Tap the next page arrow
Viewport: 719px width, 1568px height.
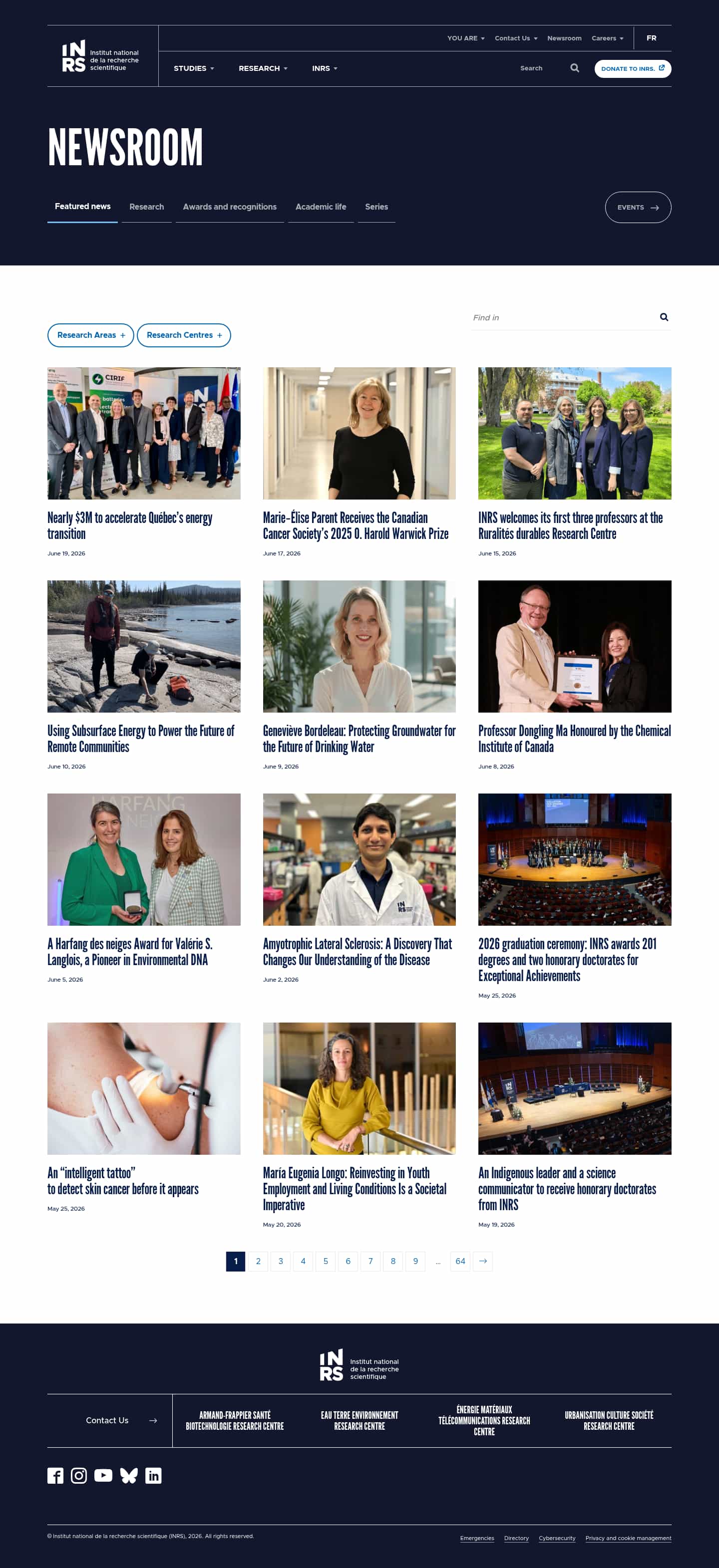click(x=483, y=1261)
